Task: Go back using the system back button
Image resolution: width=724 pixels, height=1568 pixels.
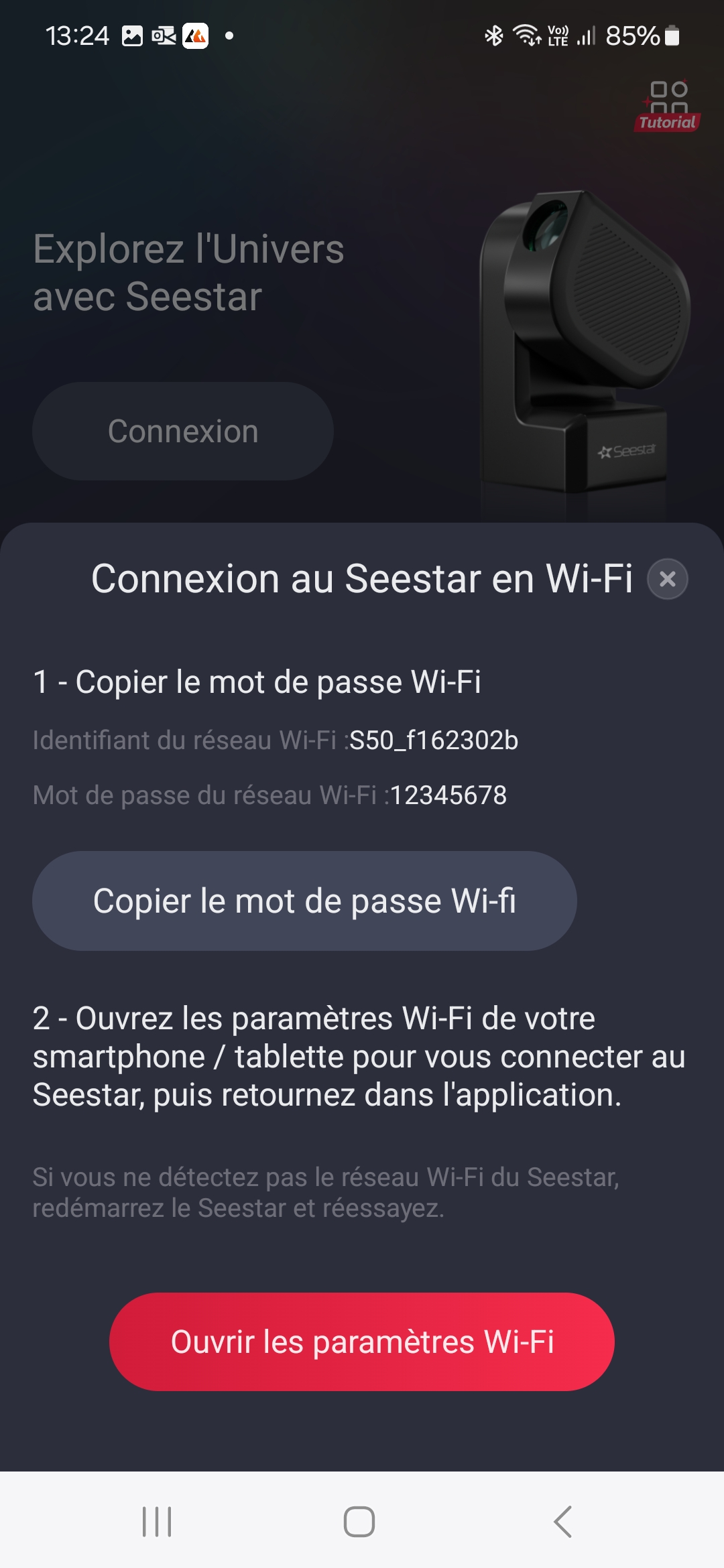Action: (x=563, y=1521)
